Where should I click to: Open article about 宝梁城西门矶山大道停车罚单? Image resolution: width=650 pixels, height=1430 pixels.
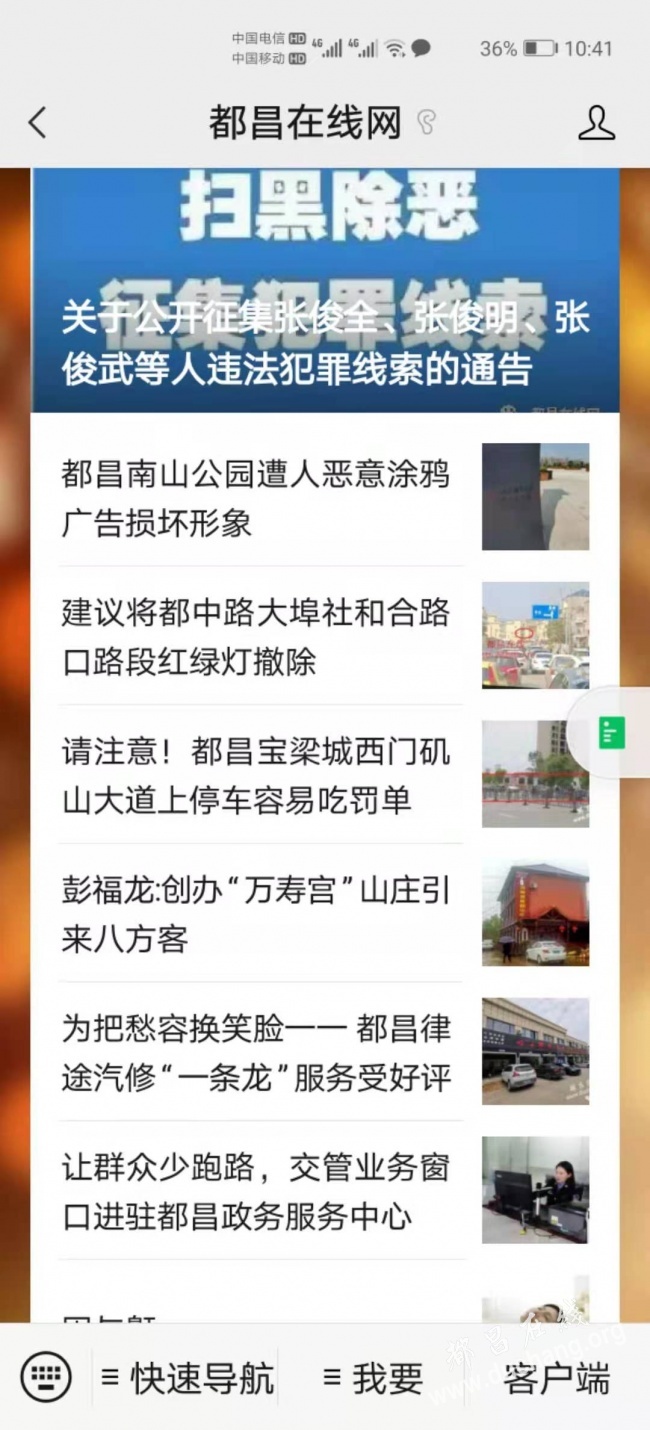pos(256,775)
